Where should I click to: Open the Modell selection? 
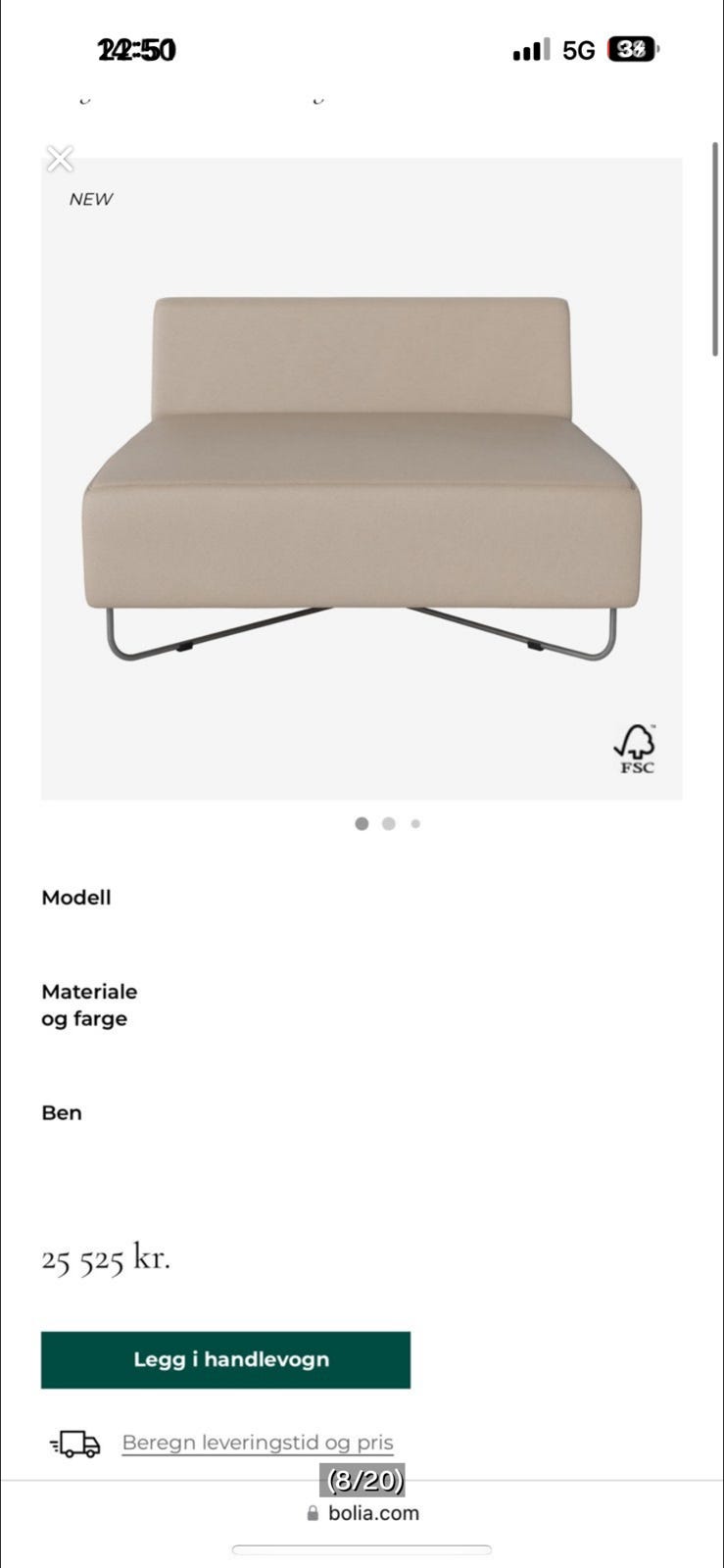(76, 897)
